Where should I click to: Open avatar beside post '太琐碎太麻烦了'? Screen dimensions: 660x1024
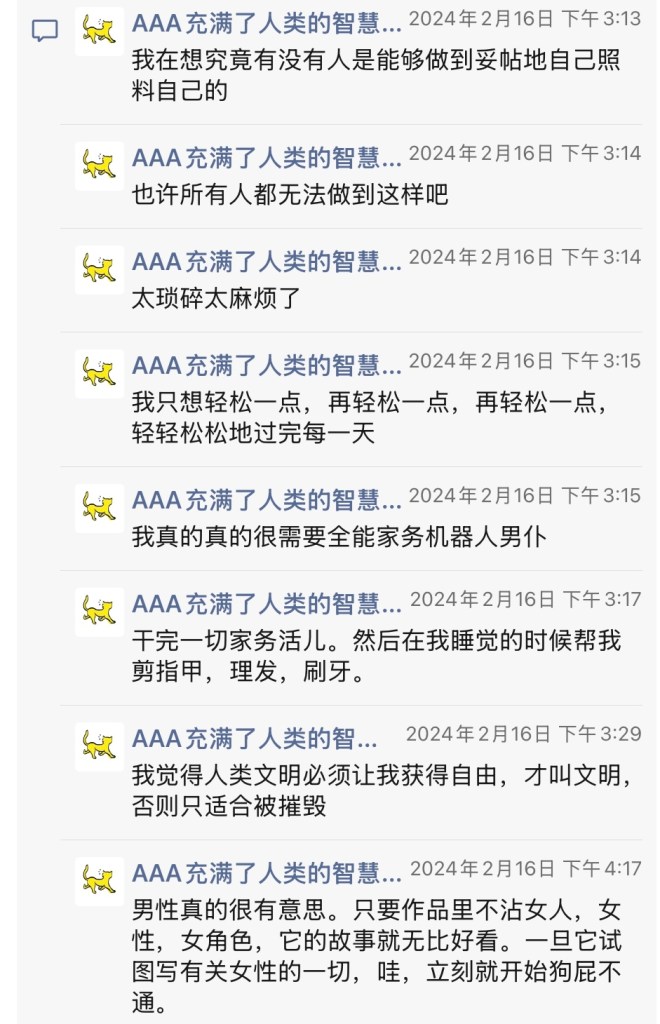tap(99, 270)
